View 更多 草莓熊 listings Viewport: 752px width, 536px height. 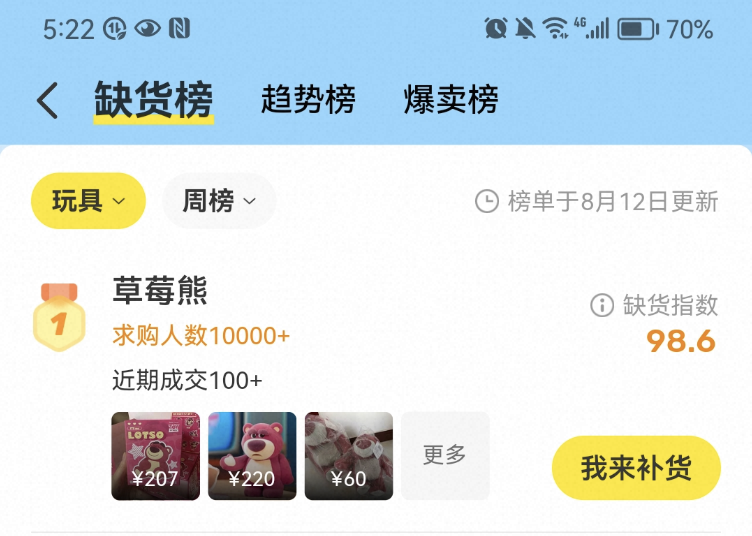445,456
